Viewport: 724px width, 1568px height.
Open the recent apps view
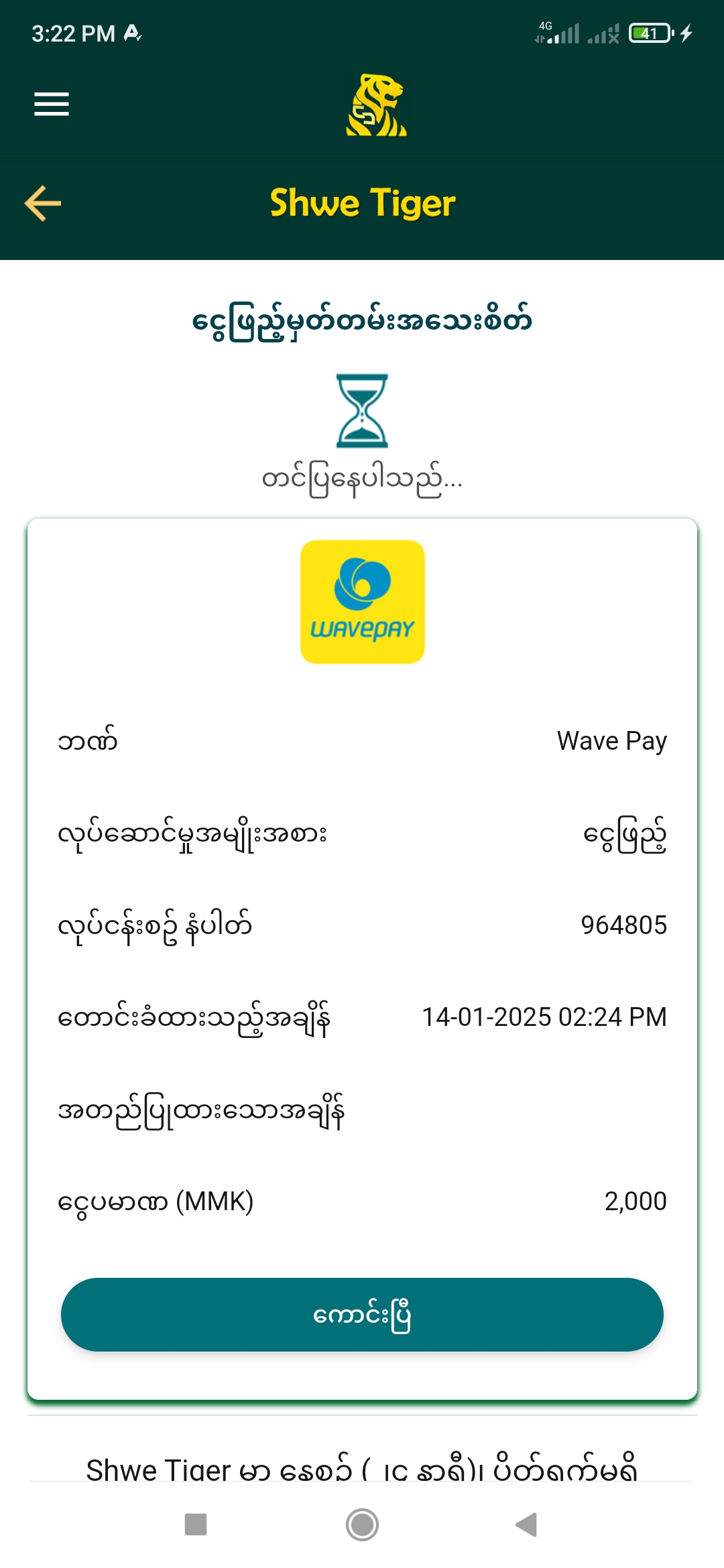pos(196,1524)
